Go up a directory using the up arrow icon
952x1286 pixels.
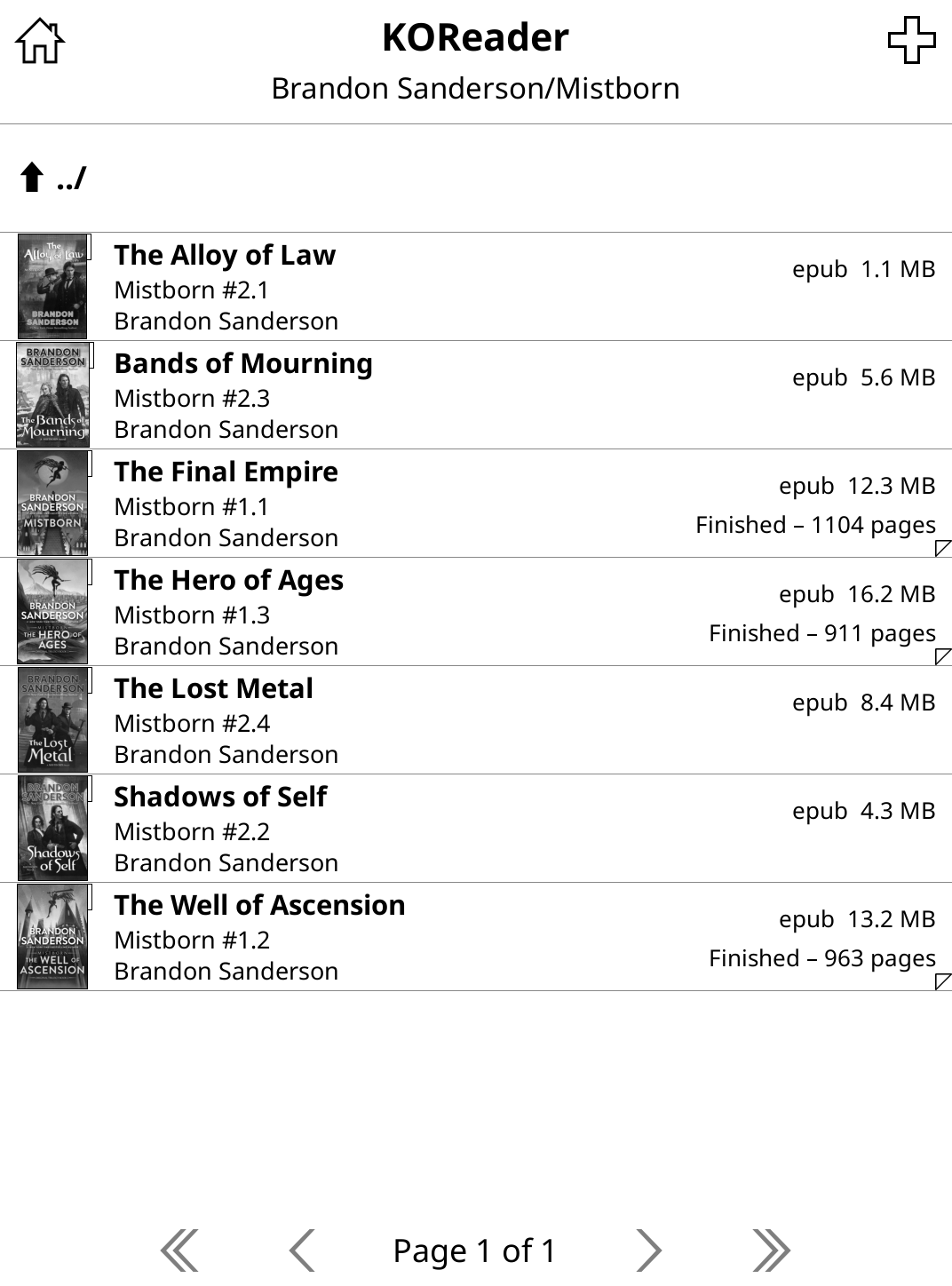32,178
